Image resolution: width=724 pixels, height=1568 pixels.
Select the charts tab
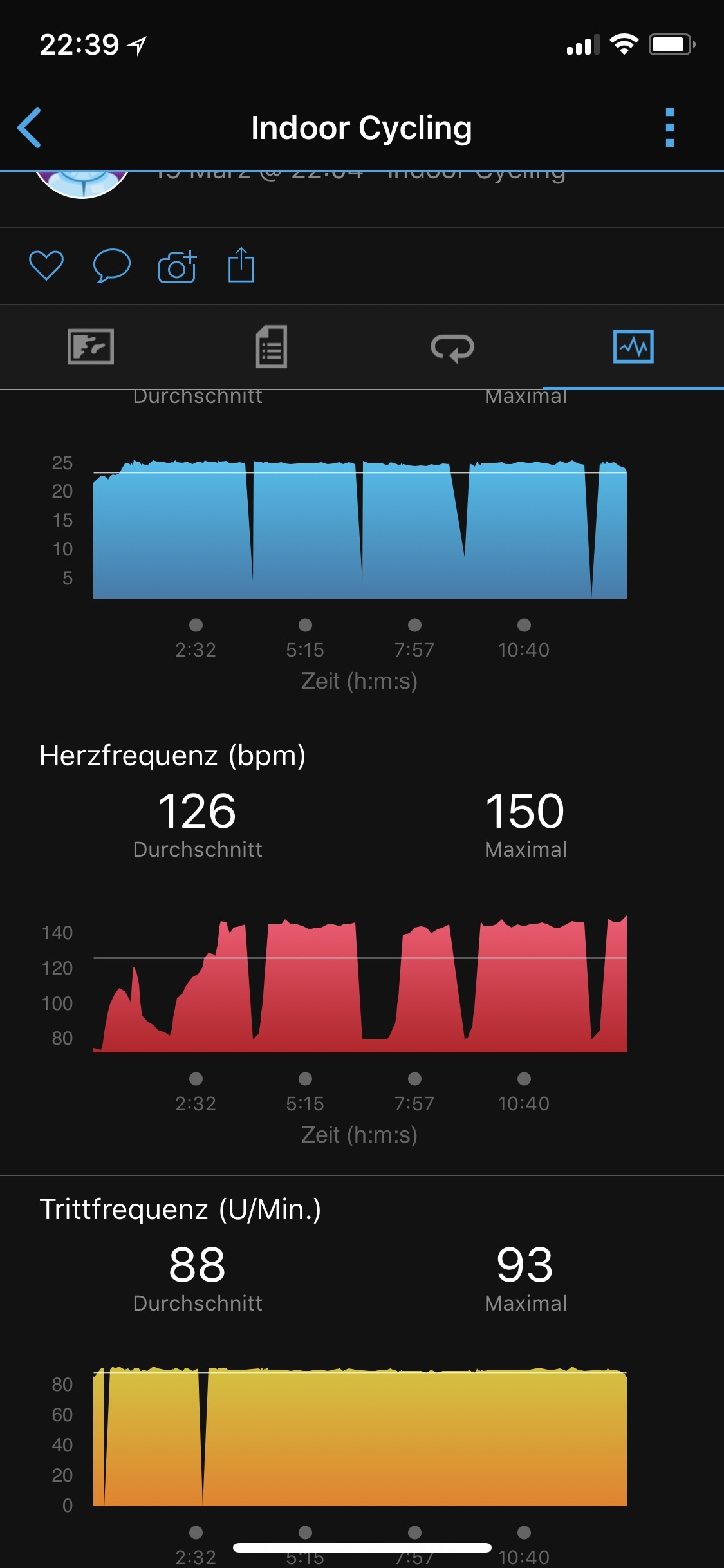point(633,346)
